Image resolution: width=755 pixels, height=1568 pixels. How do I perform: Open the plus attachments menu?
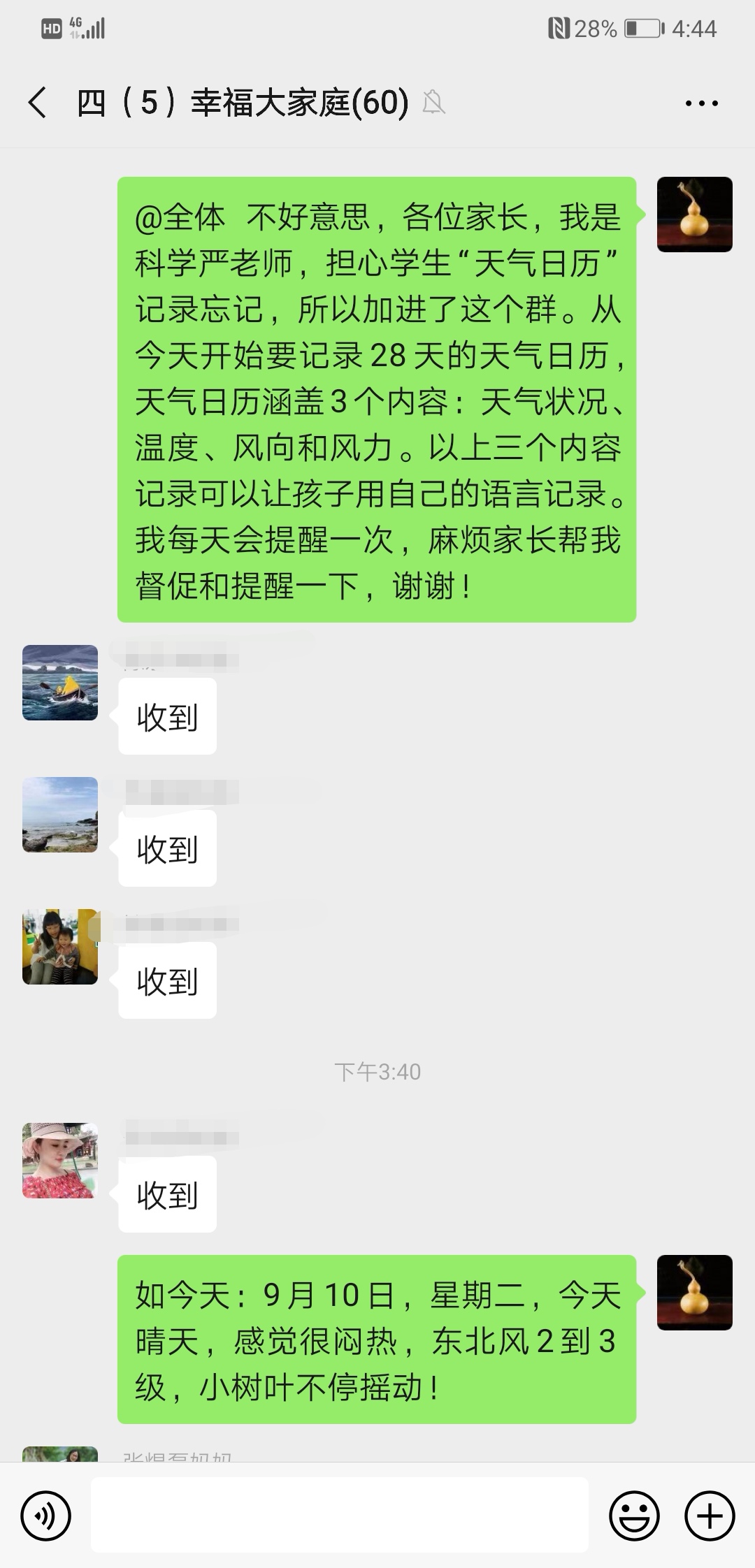point(710,1516)
